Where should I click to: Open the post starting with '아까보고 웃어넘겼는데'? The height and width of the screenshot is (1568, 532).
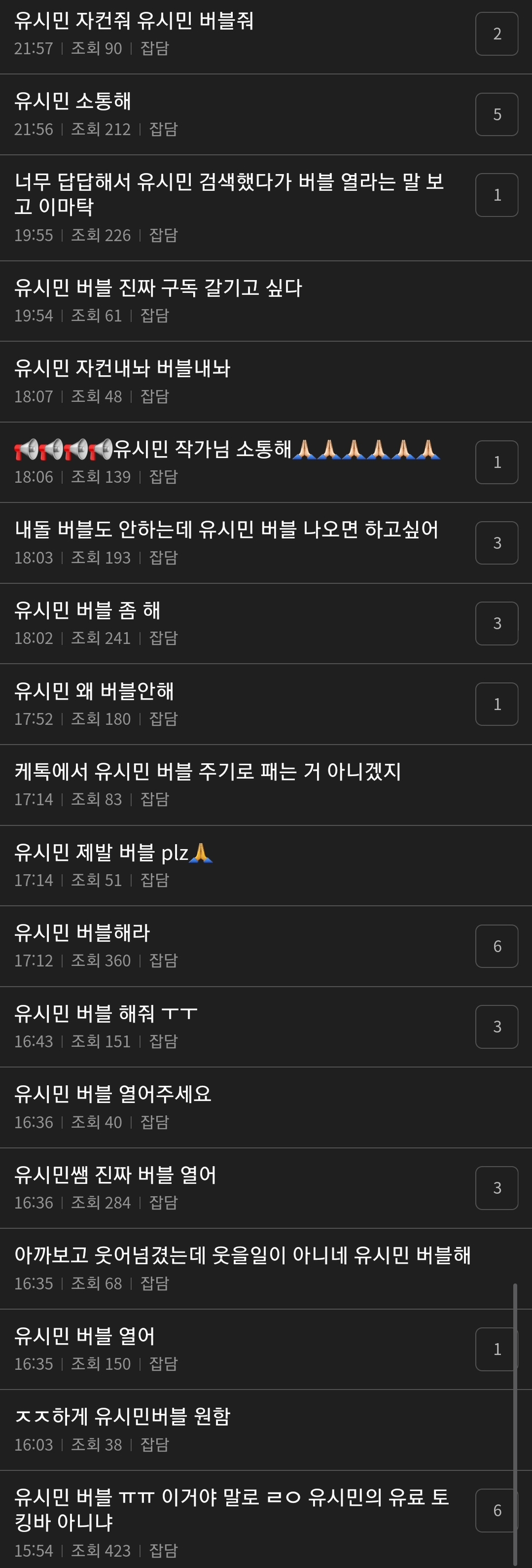point(242,1256)
